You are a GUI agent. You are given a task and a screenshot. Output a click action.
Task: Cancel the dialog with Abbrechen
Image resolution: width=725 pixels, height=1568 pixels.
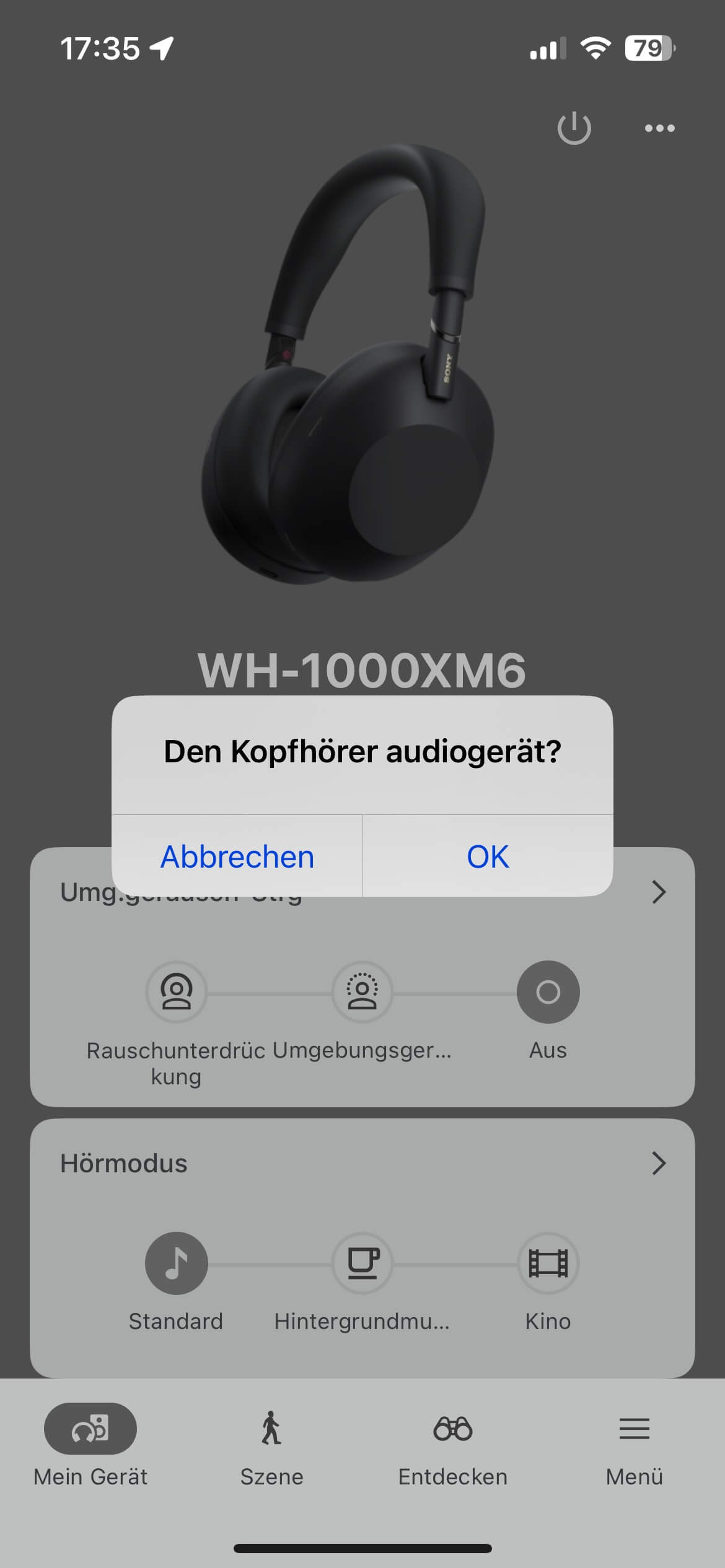[237, 856]
